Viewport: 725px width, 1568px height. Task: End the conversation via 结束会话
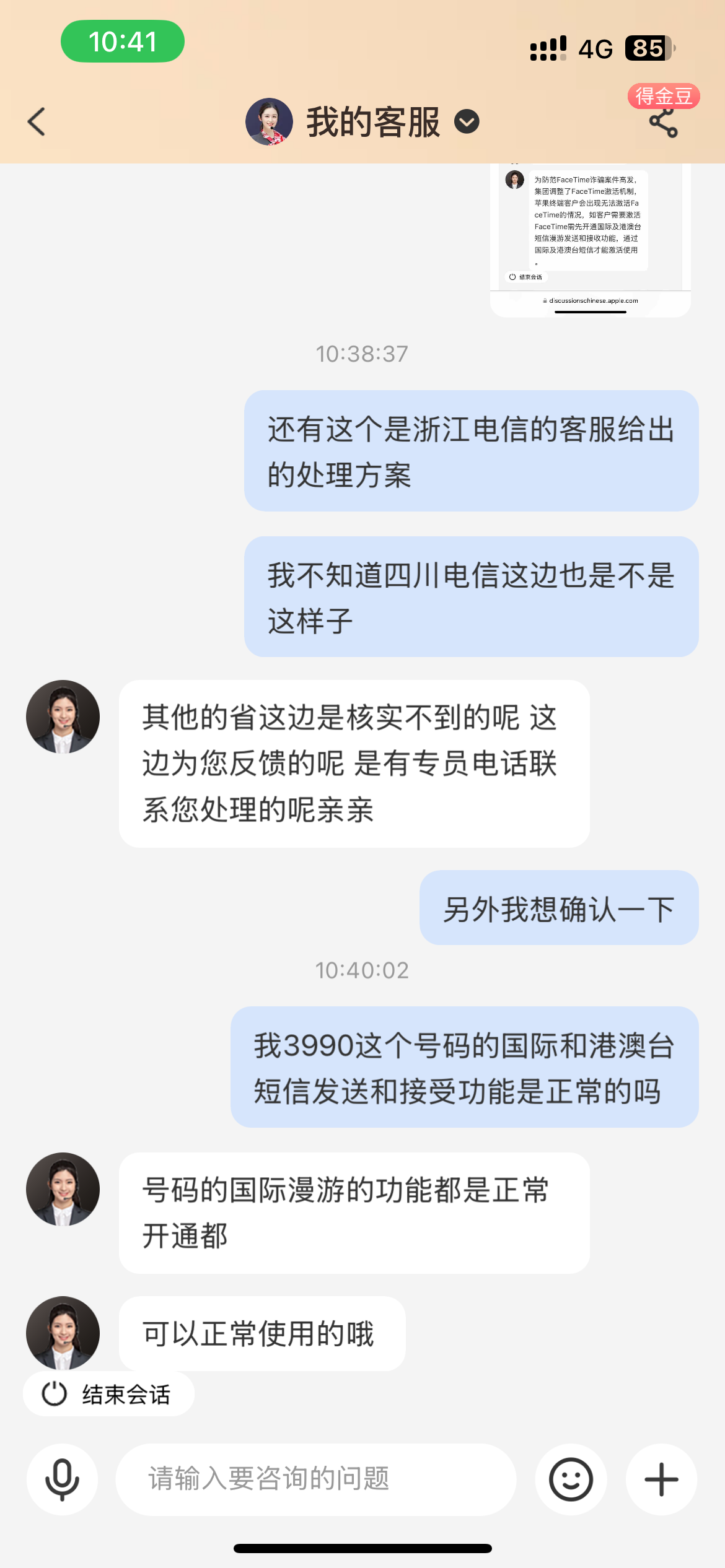[109, 1395]
